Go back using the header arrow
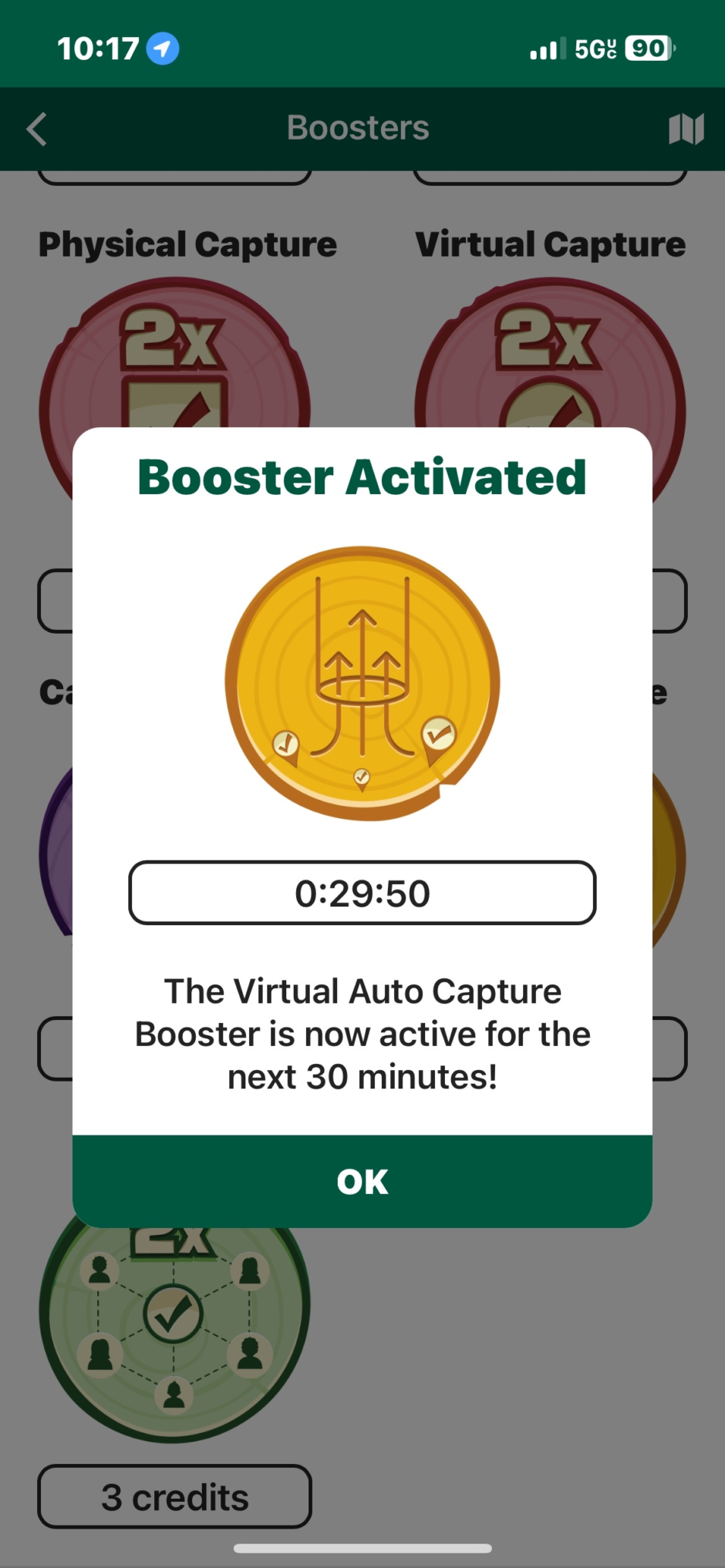725x1568 pixels. [37, 129]
